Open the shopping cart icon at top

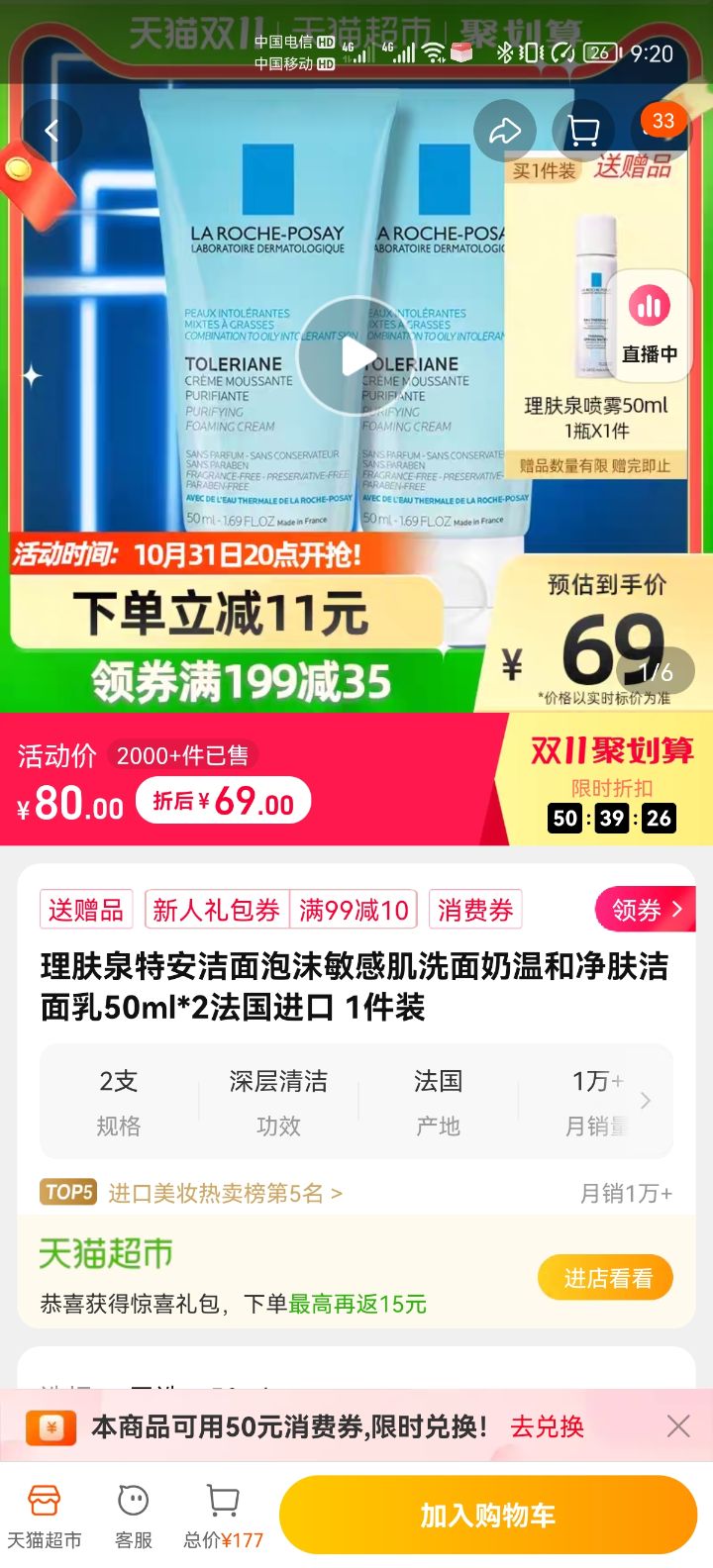(x=582, y=131)
